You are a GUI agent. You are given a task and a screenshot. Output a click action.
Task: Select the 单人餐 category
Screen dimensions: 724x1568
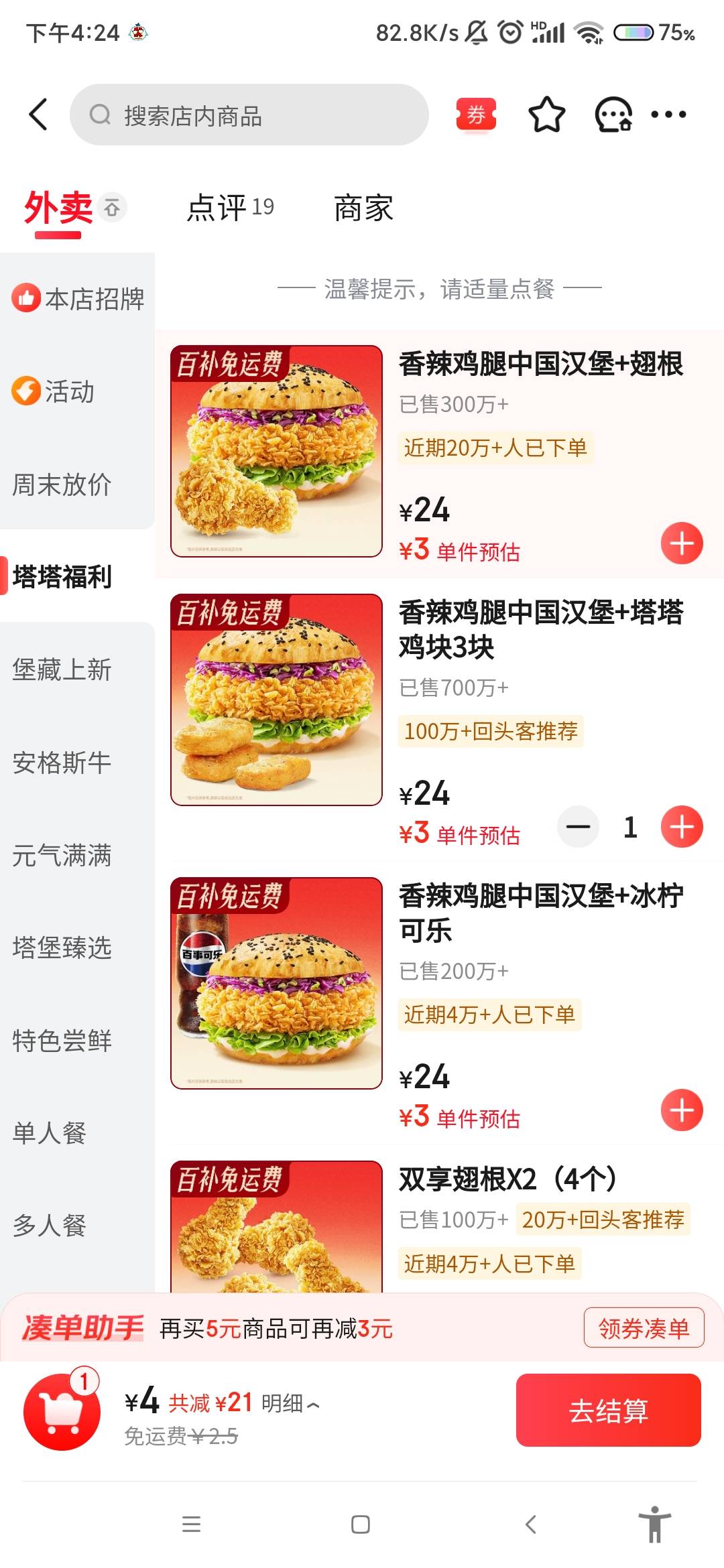point(50,1133)
